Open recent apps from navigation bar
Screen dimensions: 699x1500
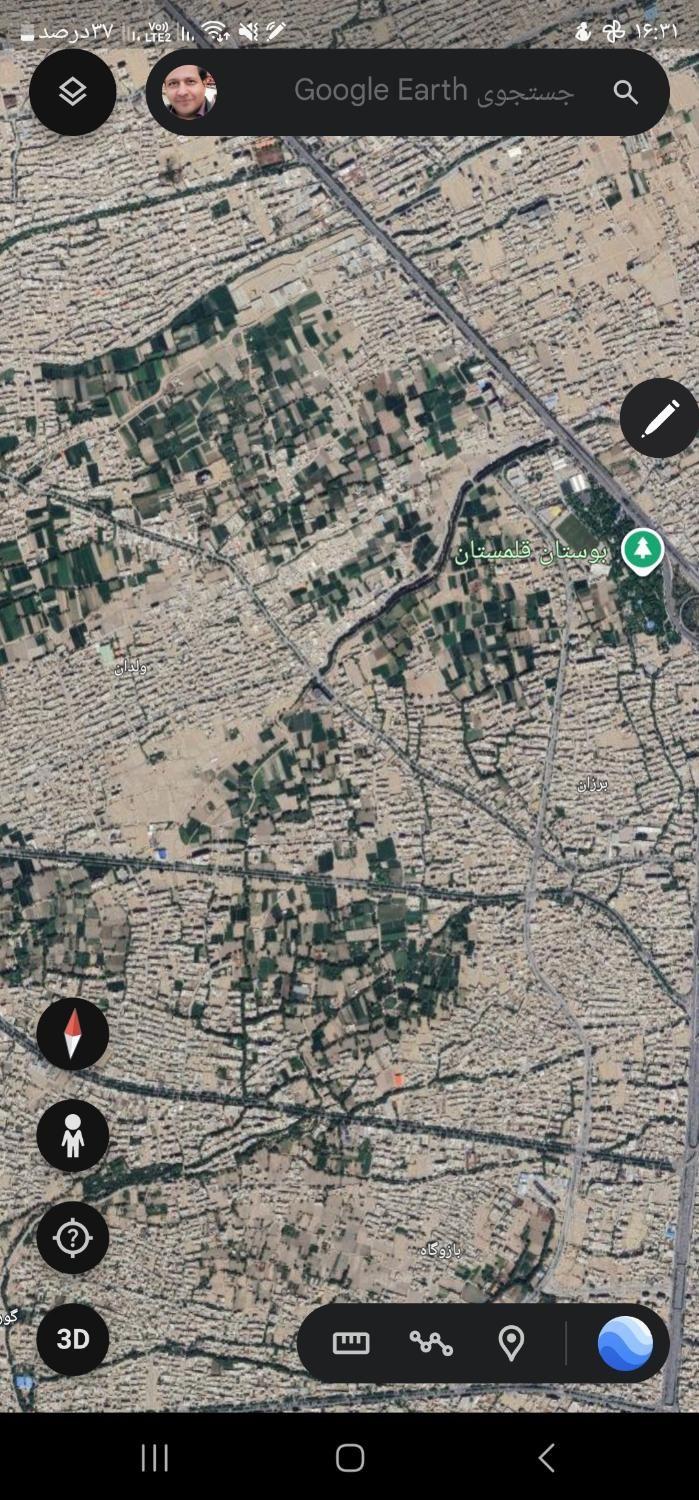154,1458
